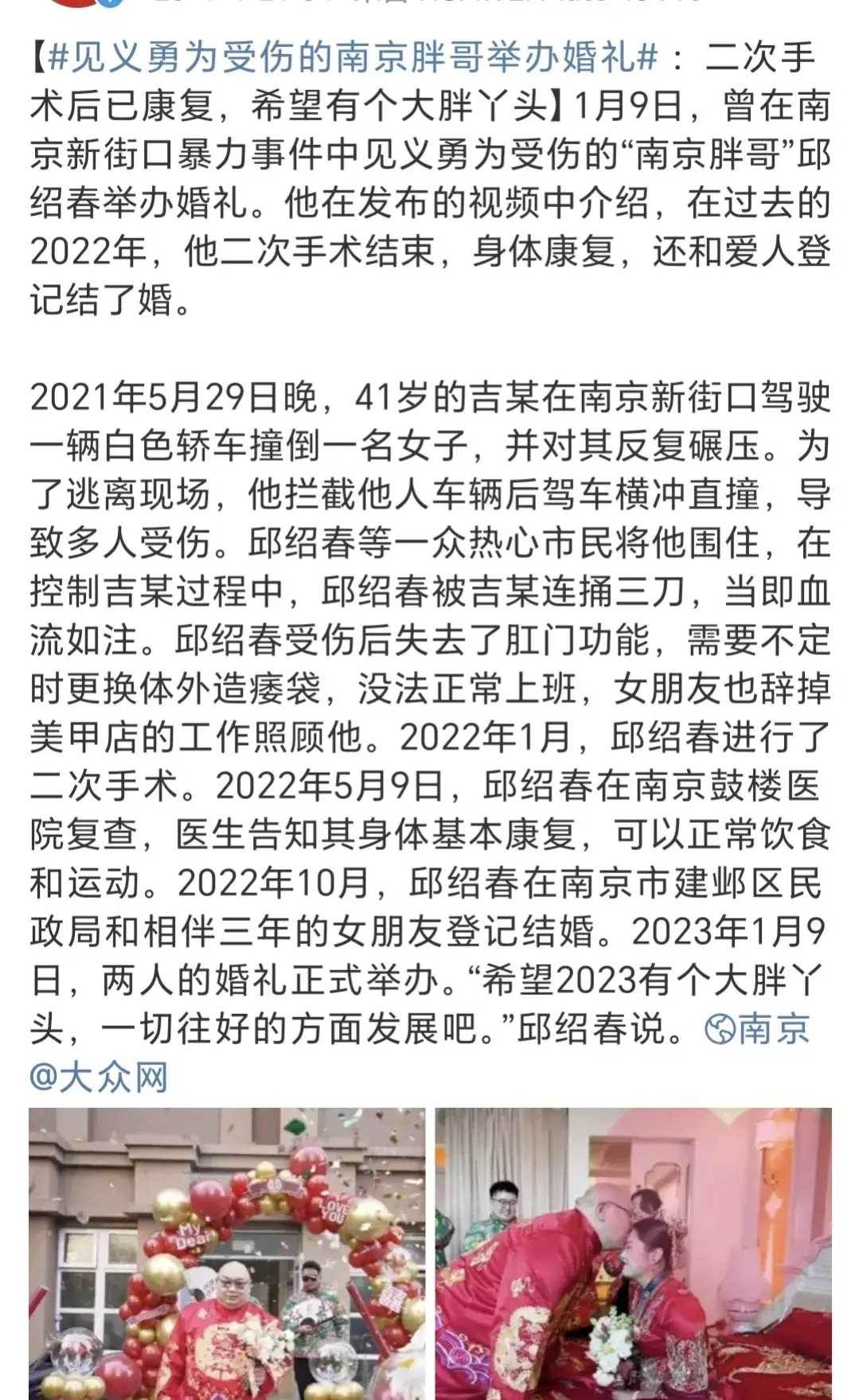
Task: Open hashtag 见义勇为受伤的南京胖哥举办婚礼
Action: pyautogui.click(x=353, y=57)
